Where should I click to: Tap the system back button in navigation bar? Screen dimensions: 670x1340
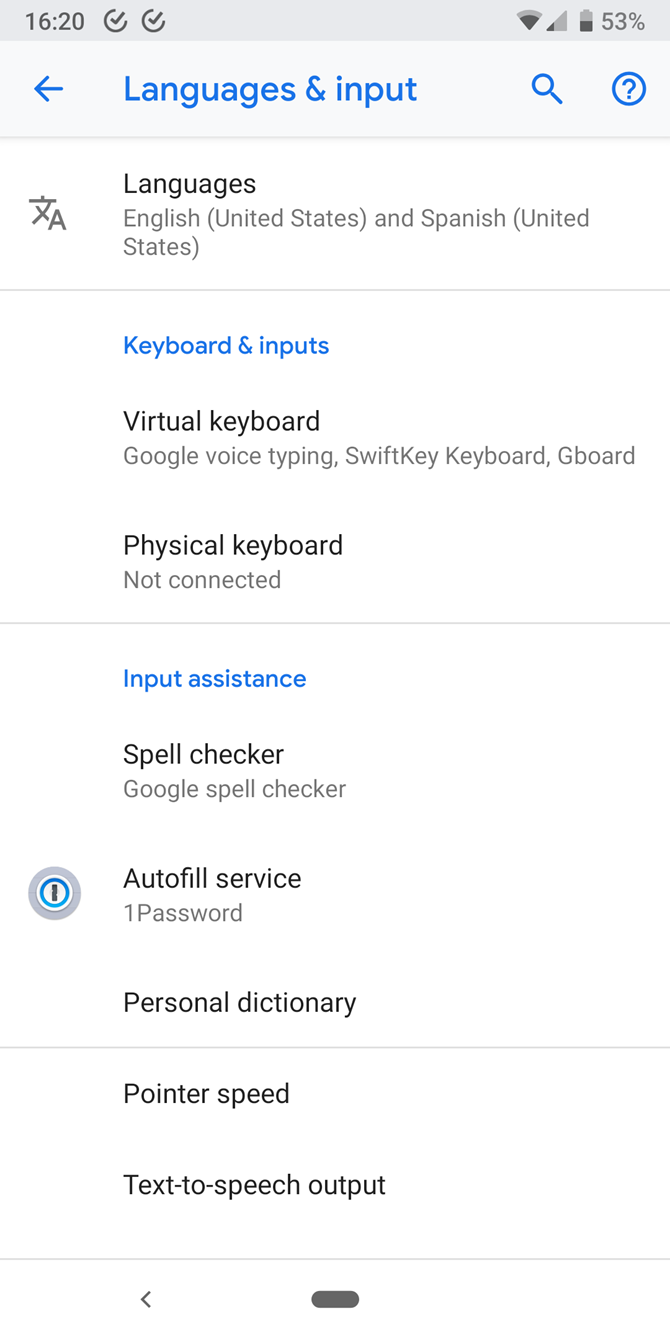(146, 1299)
